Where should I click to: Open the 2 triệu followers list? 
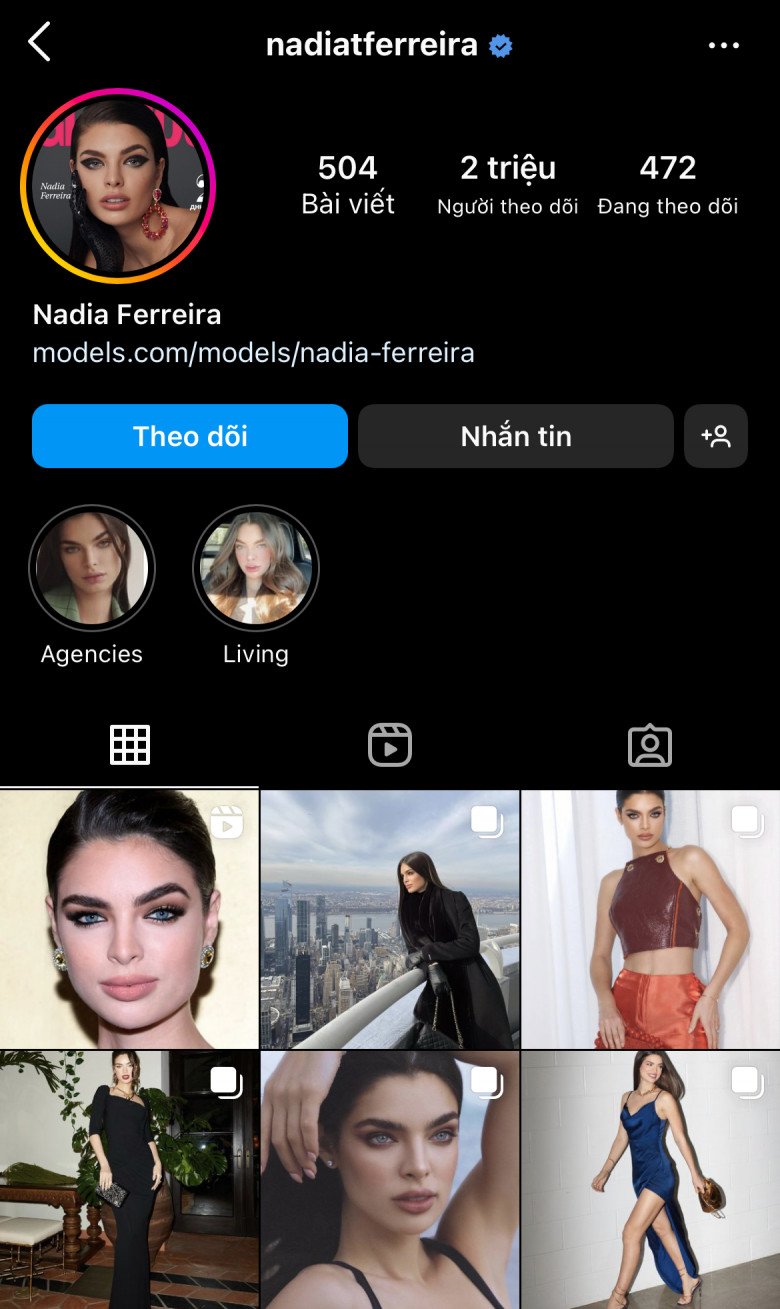(x=507, y=184)
